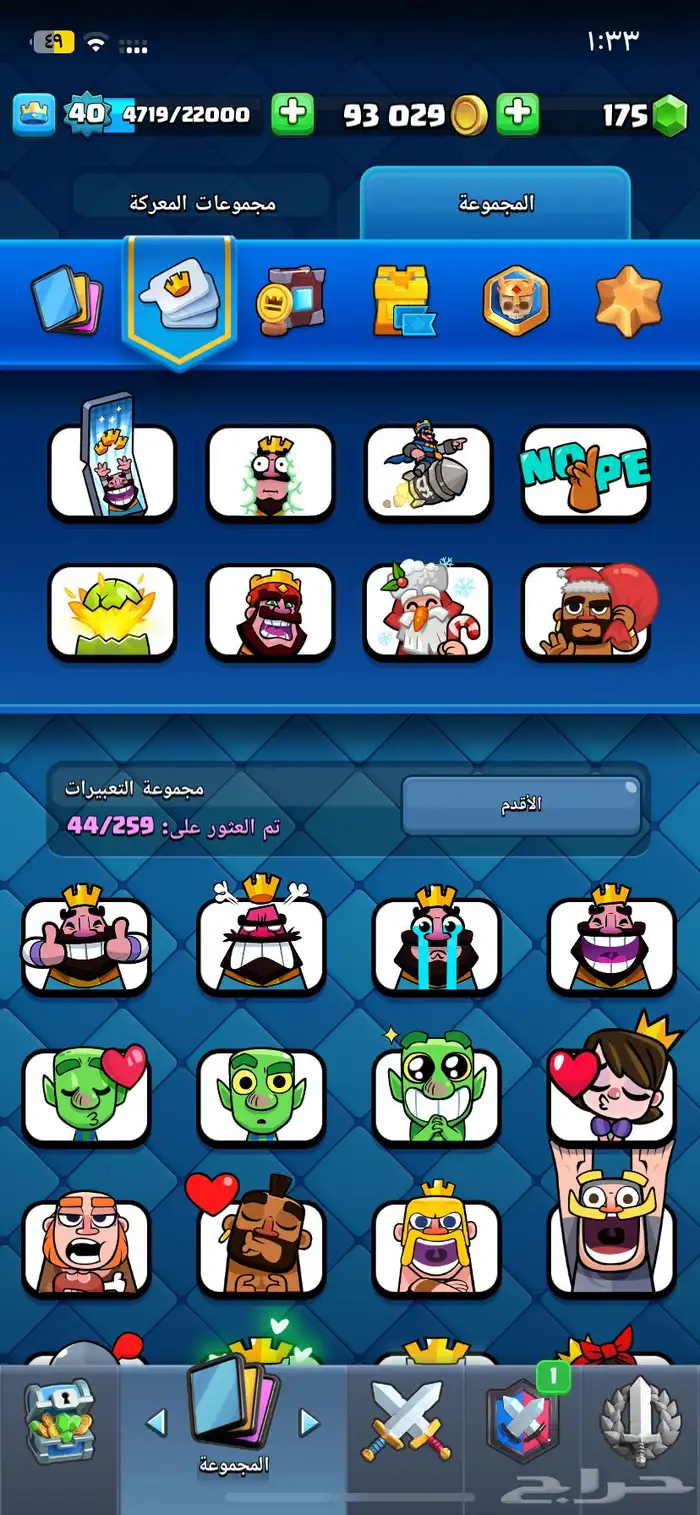Open the cards category icon
This screenshot has width=700, height=1515.
(68, 299)
